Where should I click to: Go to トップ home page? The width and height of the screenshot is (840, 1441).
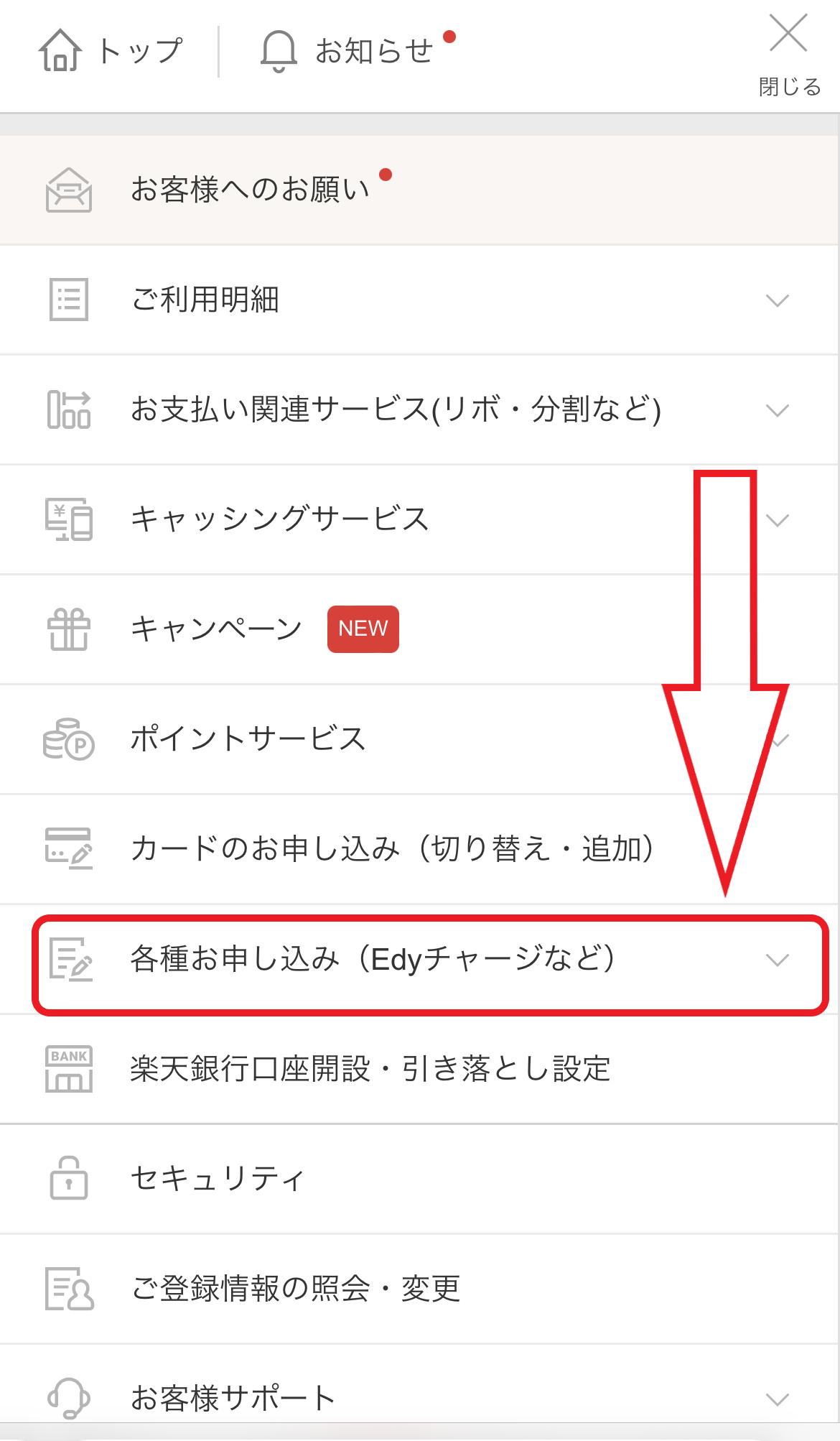click(111, 51)
